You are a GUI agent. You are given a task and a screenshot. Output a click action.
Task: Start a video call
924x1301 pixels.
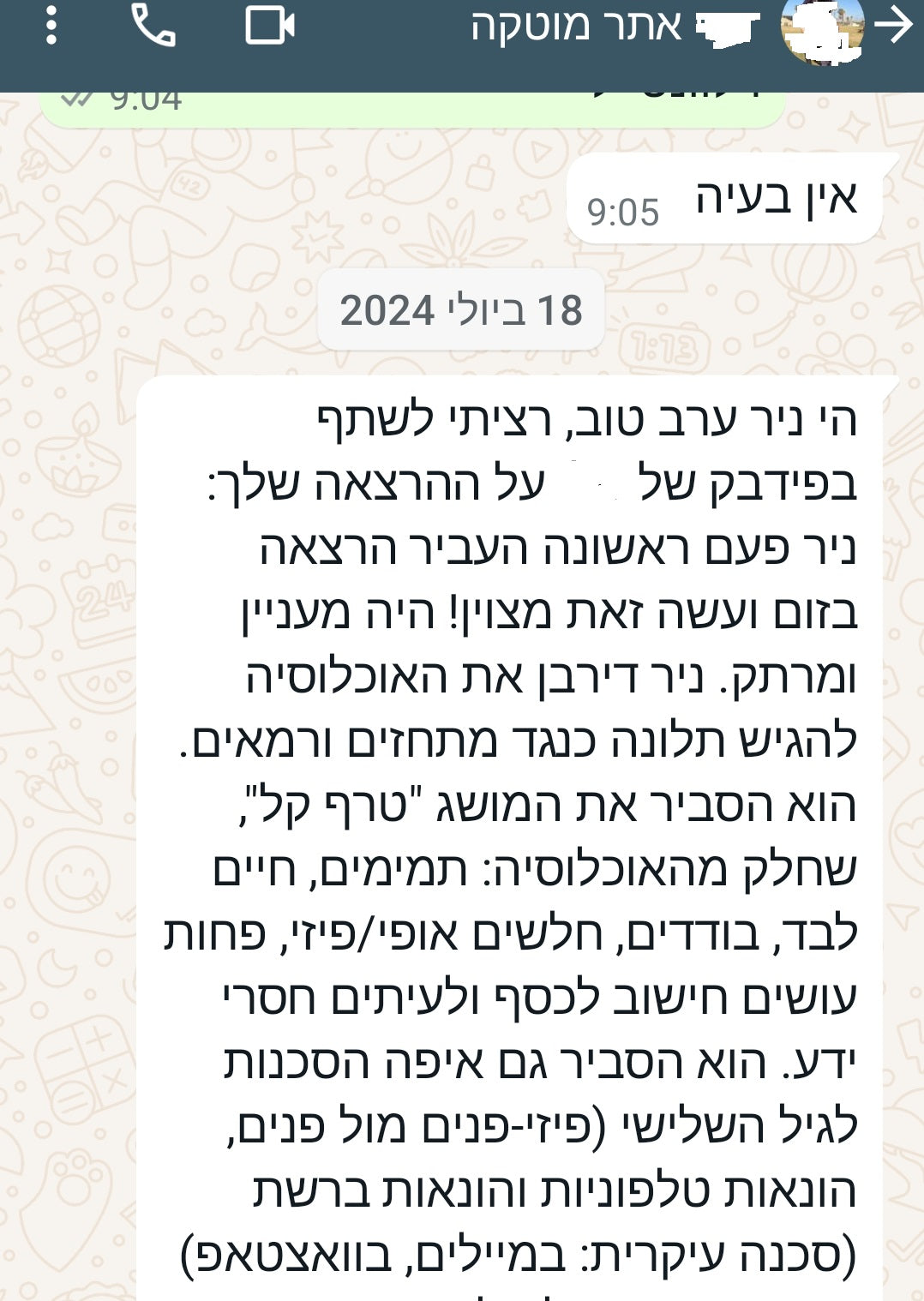pos(270,26)
